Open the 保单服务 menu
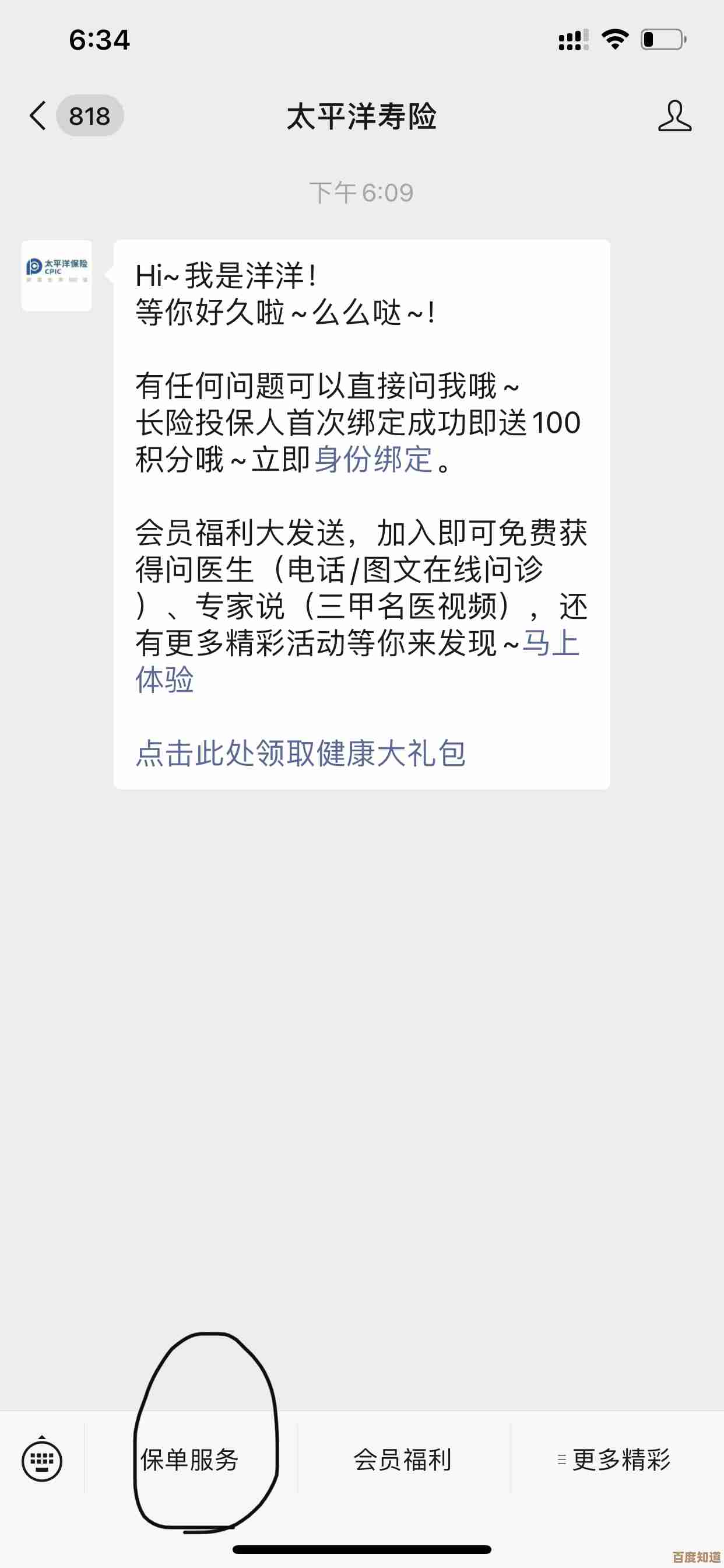The width and height of the screenshot is (724, 1568). (190, 1460)
